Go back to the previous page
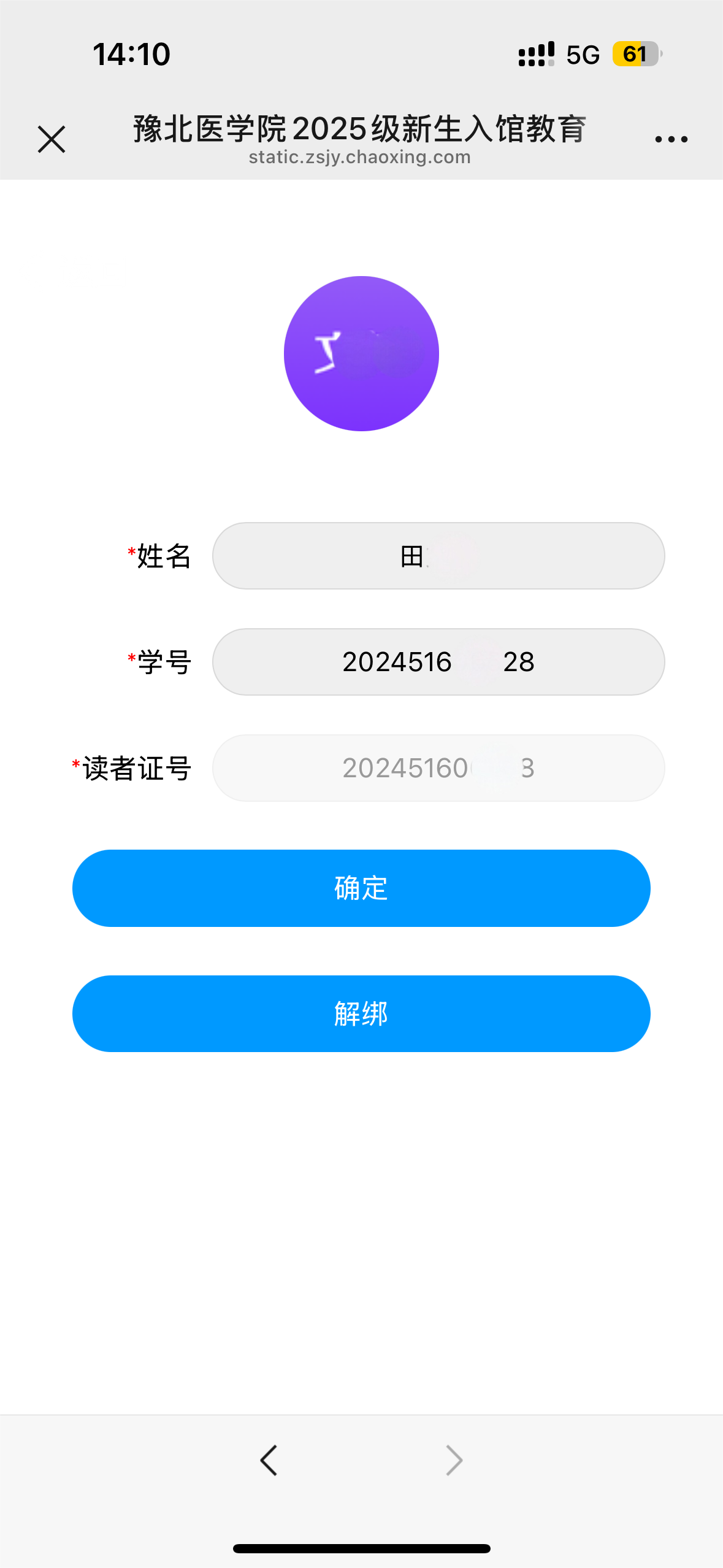Screen dimensions: 723x1568 pyautogui.click(x=269, y=1460)
